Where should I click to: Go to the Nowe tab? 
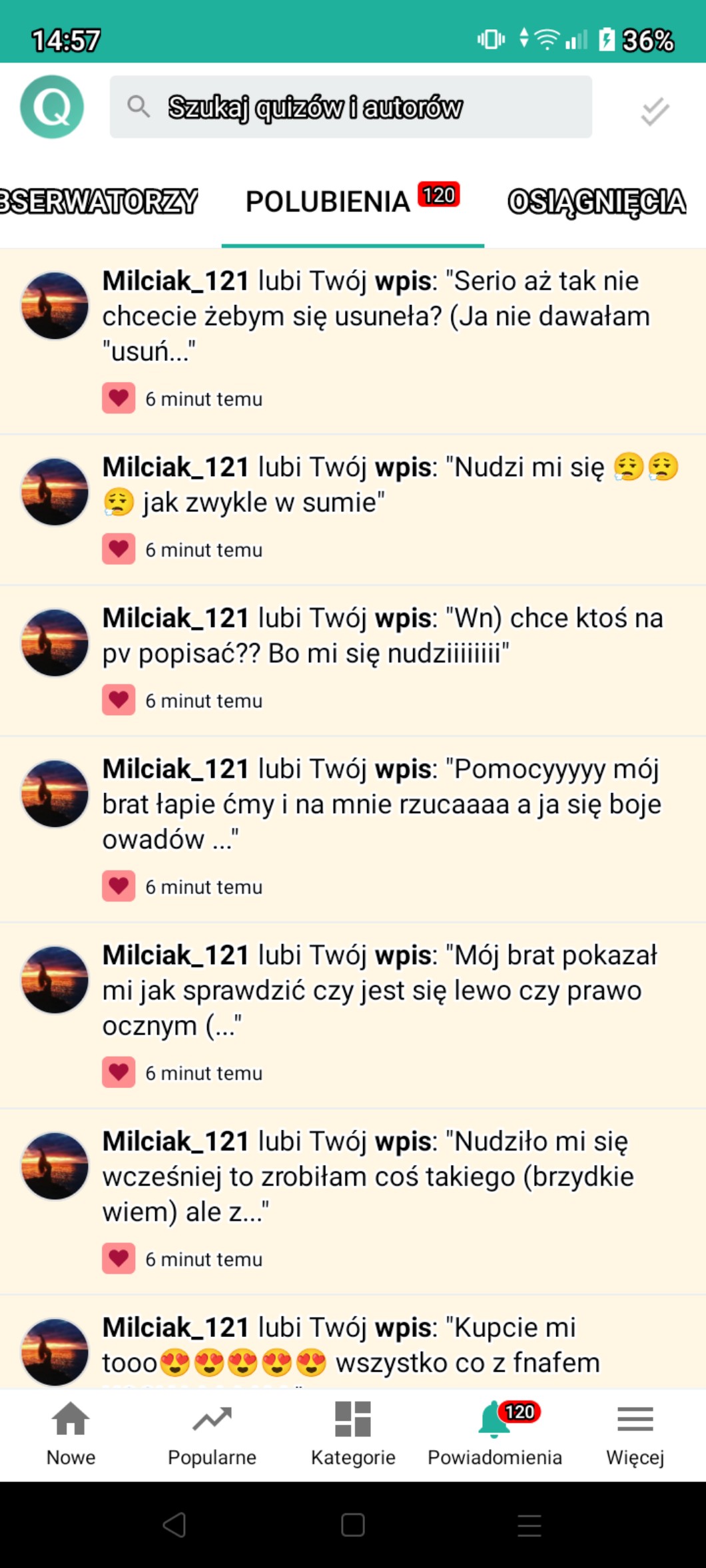click(x=71, y=1434)
